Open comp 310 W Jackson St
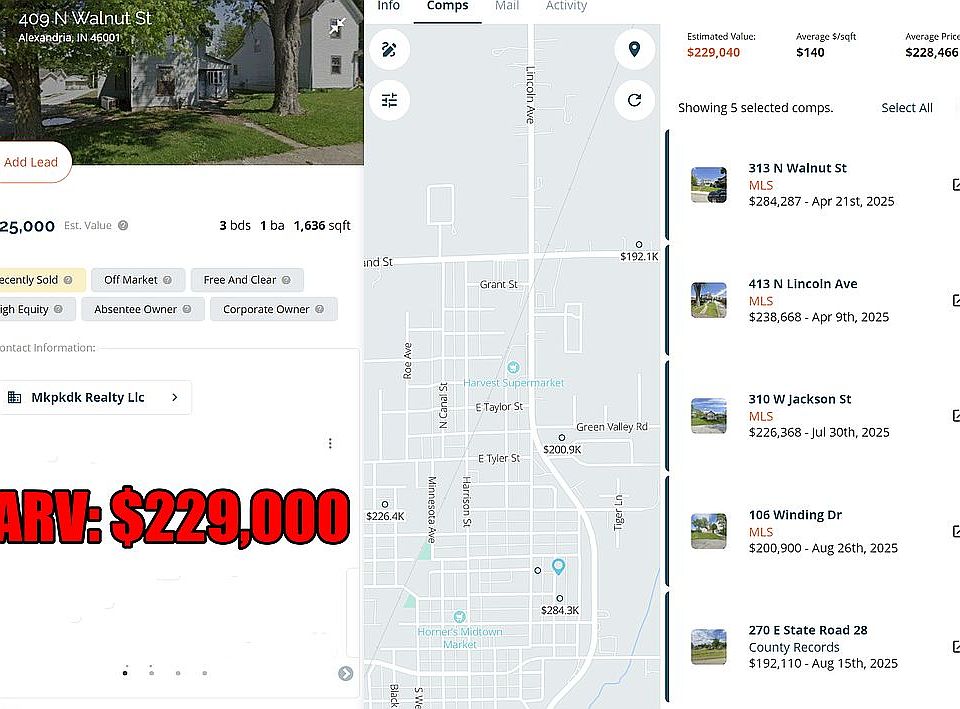Screen dimensions: 960x709 (799, 399)
